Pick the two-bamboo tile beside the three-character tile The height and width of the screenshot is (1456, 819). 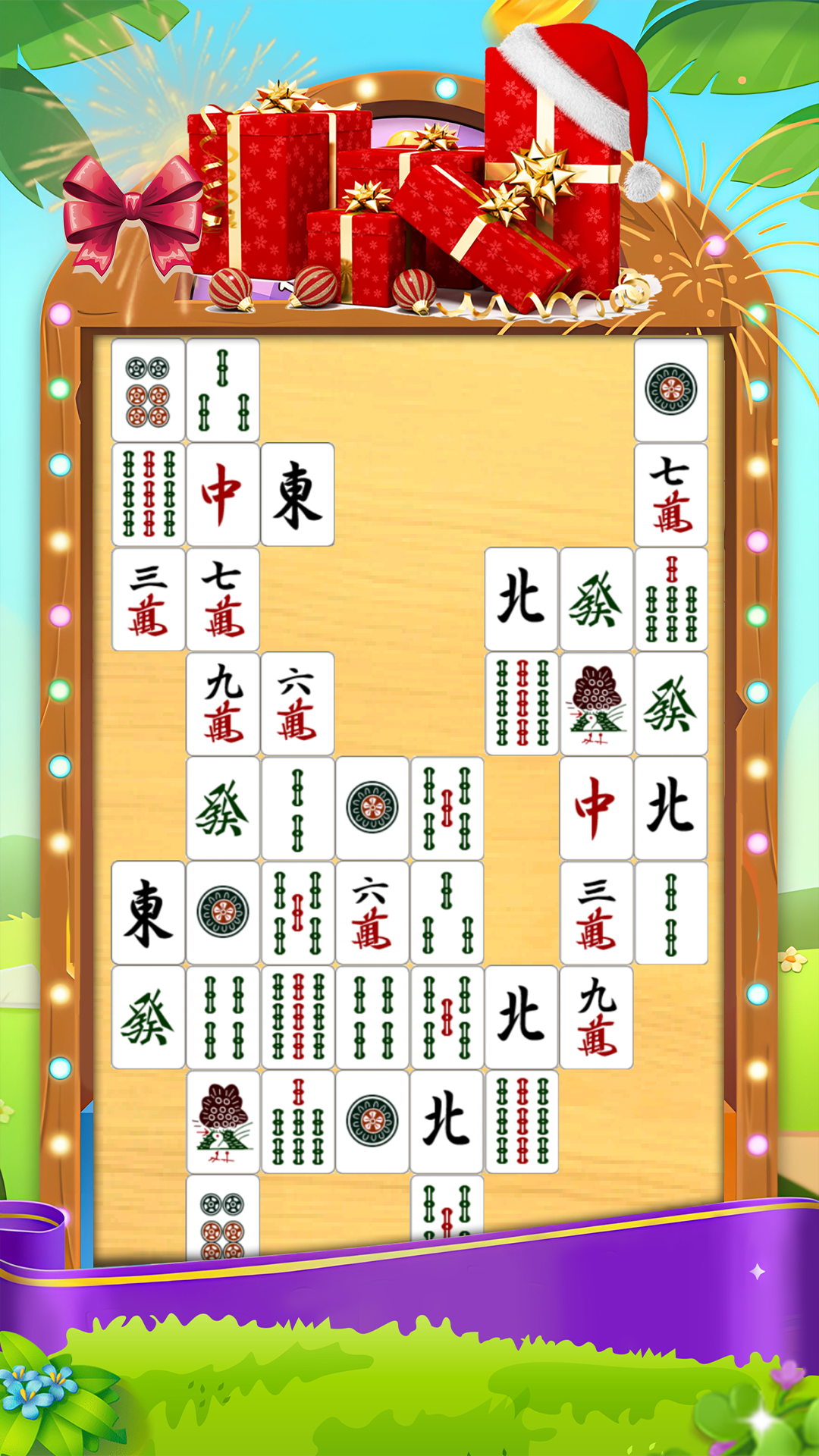(671, 913)
